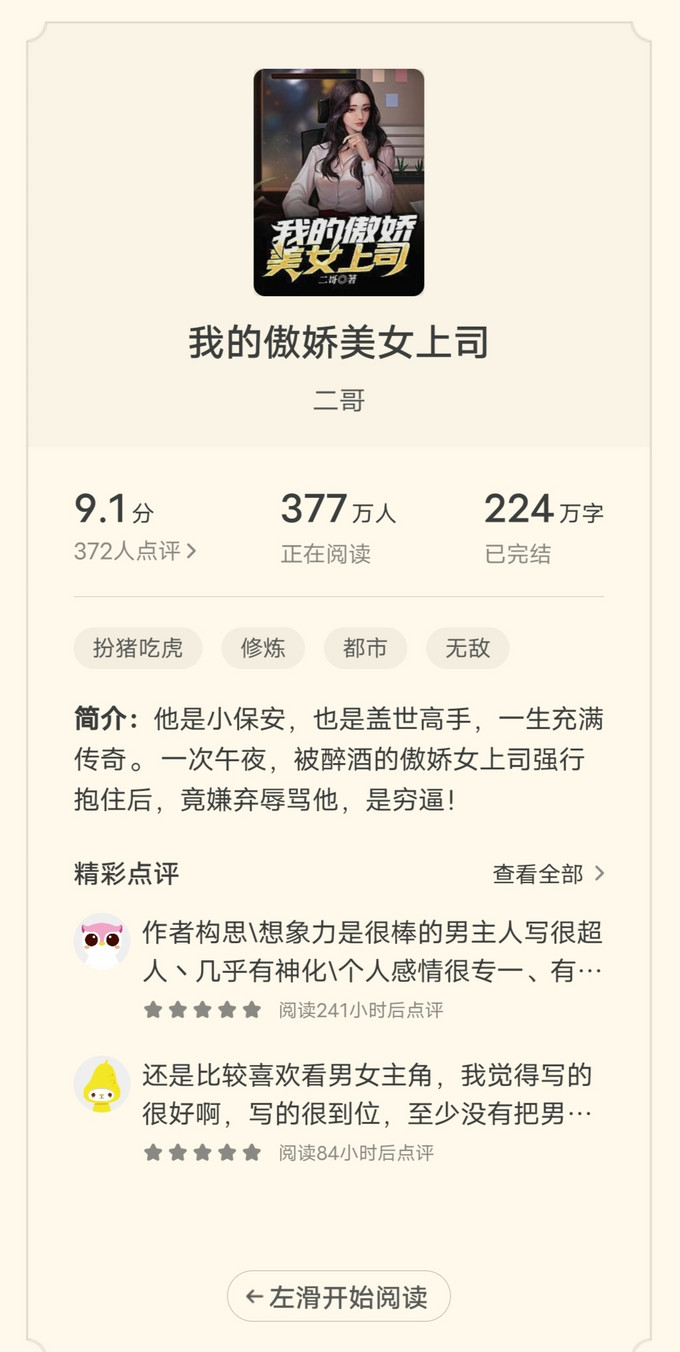Tap the 修炼 tag chip

(263, 648)
